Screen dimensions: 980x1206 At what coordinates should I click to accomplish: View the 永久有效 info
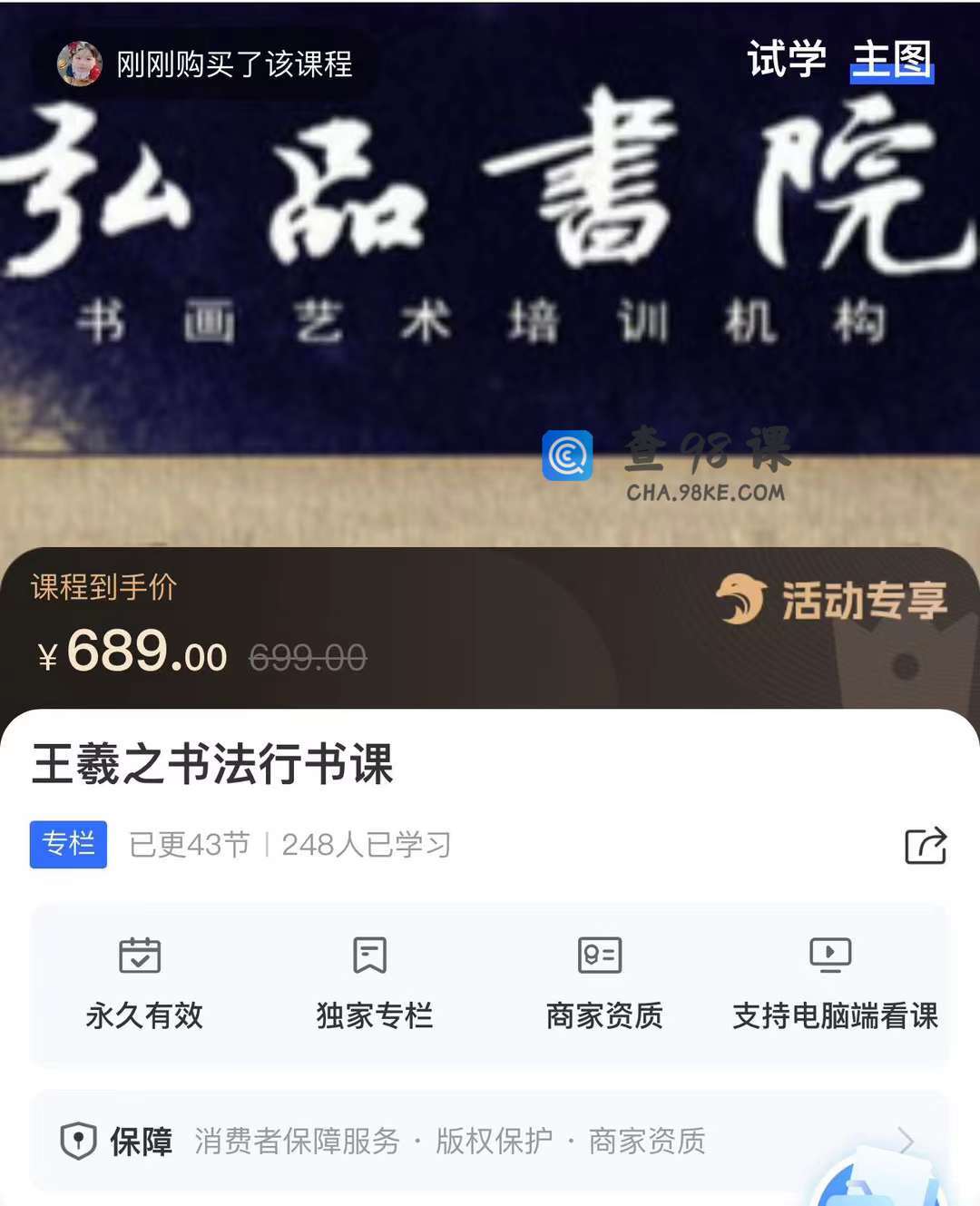pos(143,984)
